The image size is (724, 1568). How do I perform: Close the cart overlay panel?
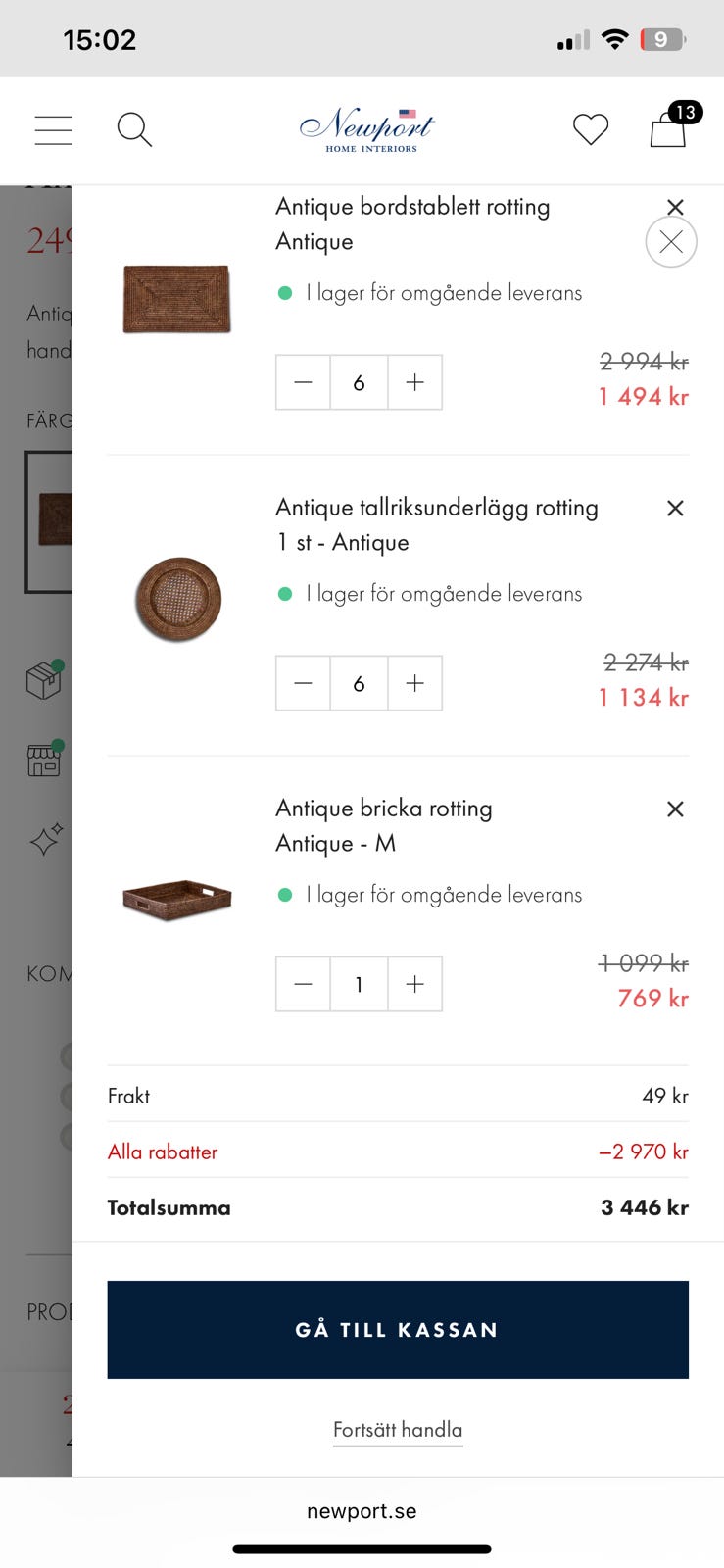(670, 241)
